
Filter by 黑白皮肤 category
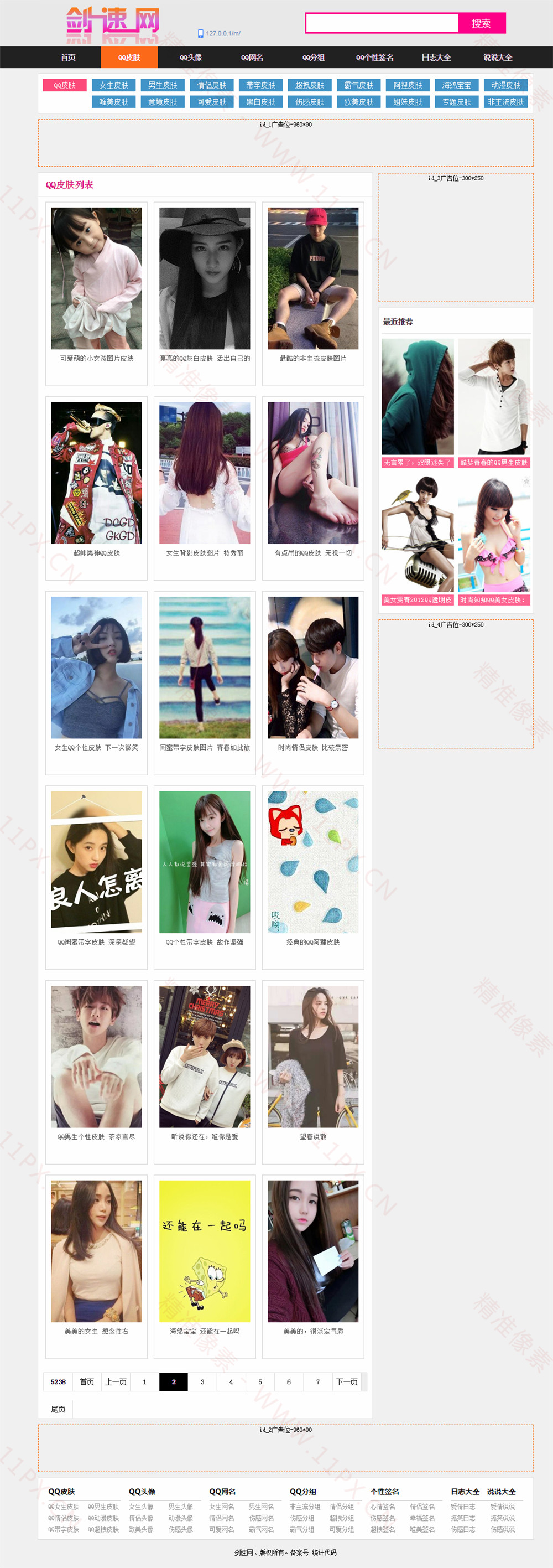[x=260, y=102]
